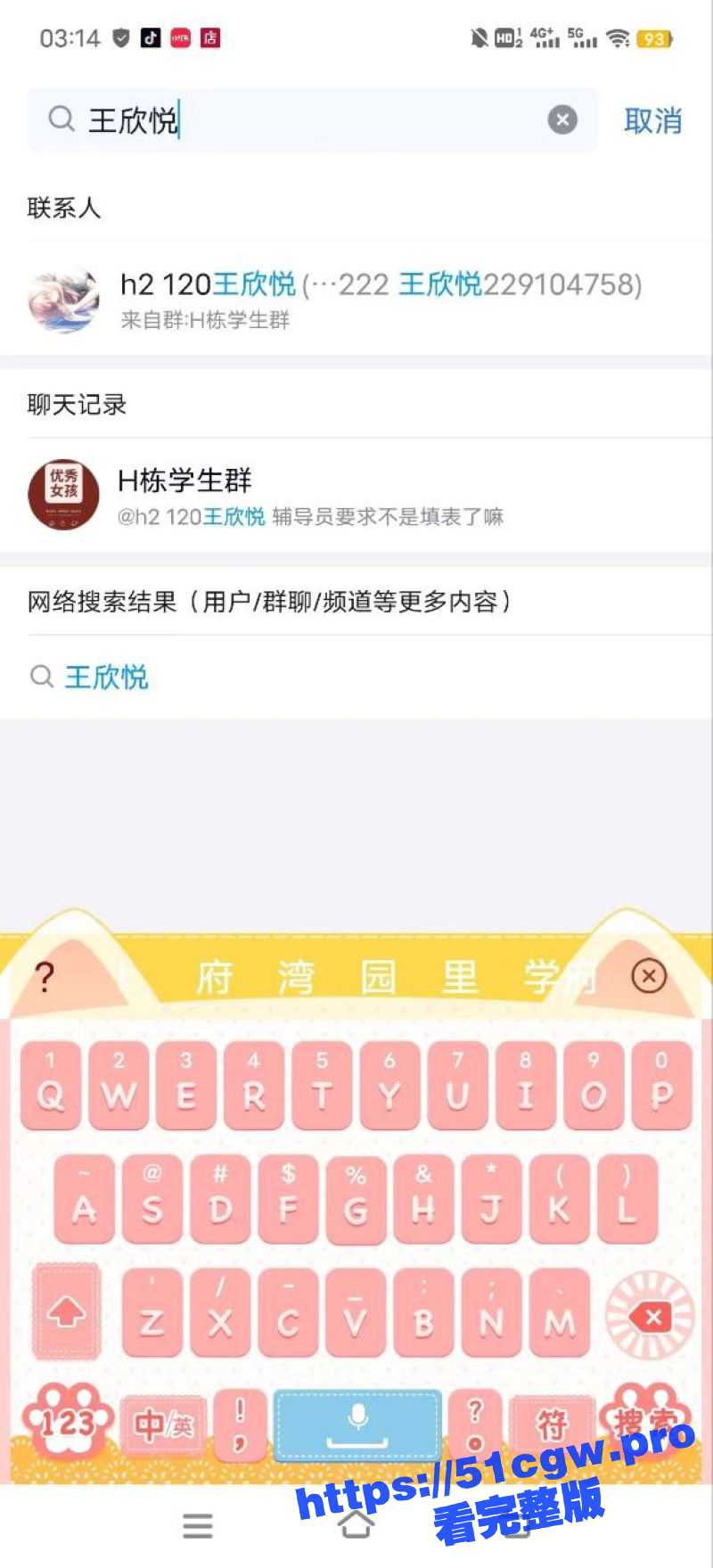Screen dimensions: 713x1568
Task: Search the network for 王欣悦
Action: click(x=105, y=677)
